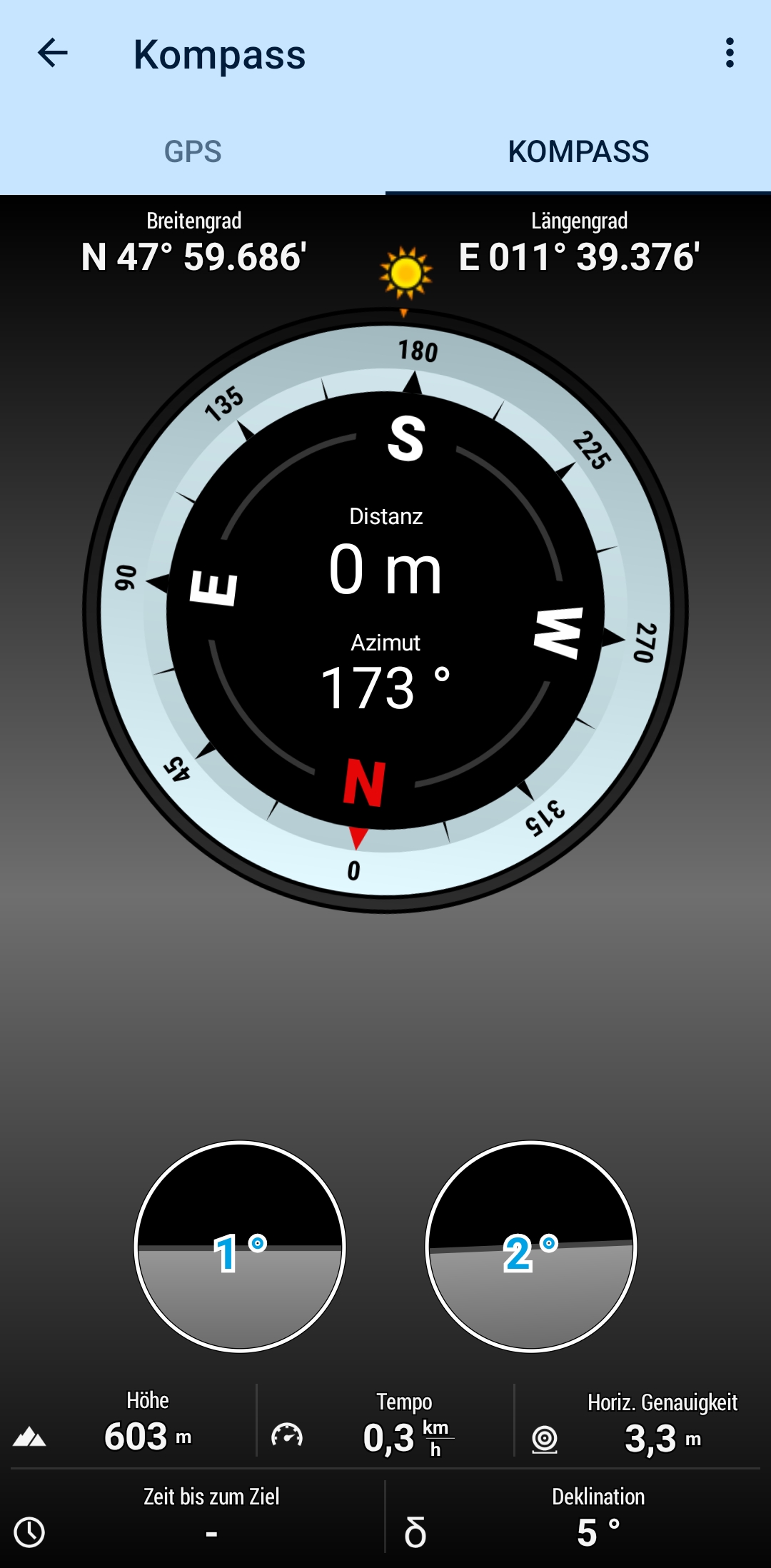Select the KOMPASS tab

point(578,151)
